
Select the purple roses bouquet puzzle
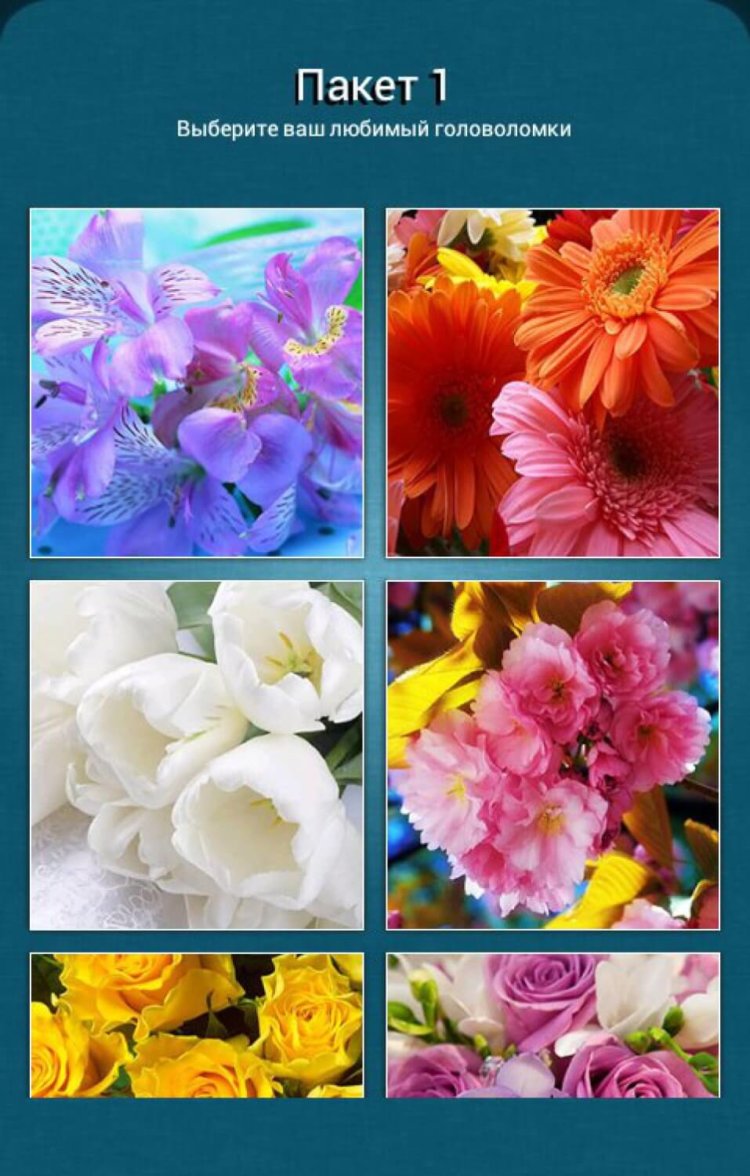coord(552,1025)
